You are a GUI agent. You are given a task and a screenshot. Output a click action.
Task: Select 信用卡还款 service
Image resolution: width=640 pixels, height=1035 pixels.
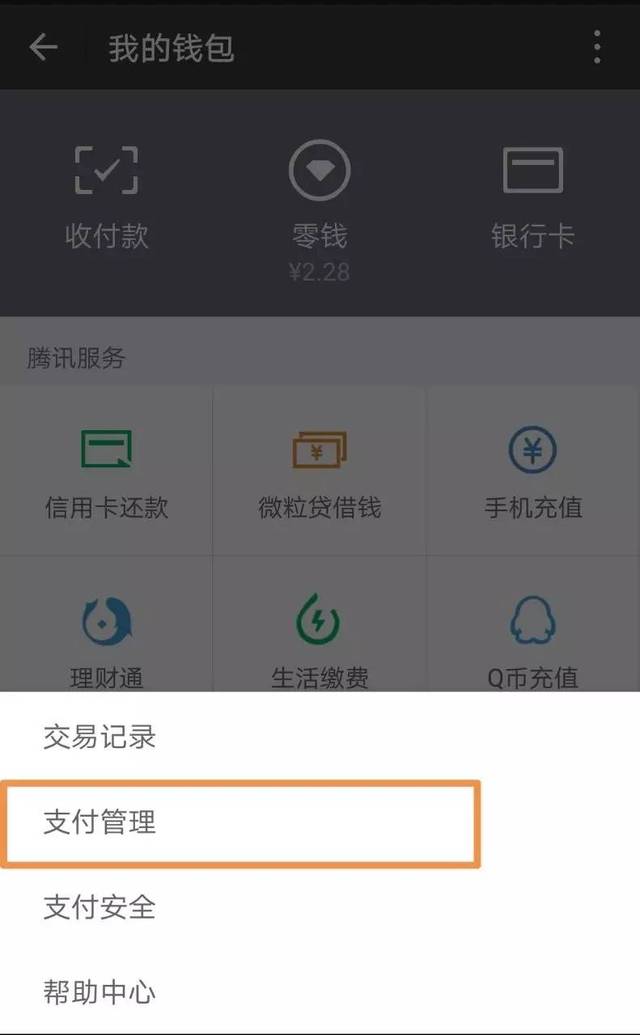click(x=106, y=472)
